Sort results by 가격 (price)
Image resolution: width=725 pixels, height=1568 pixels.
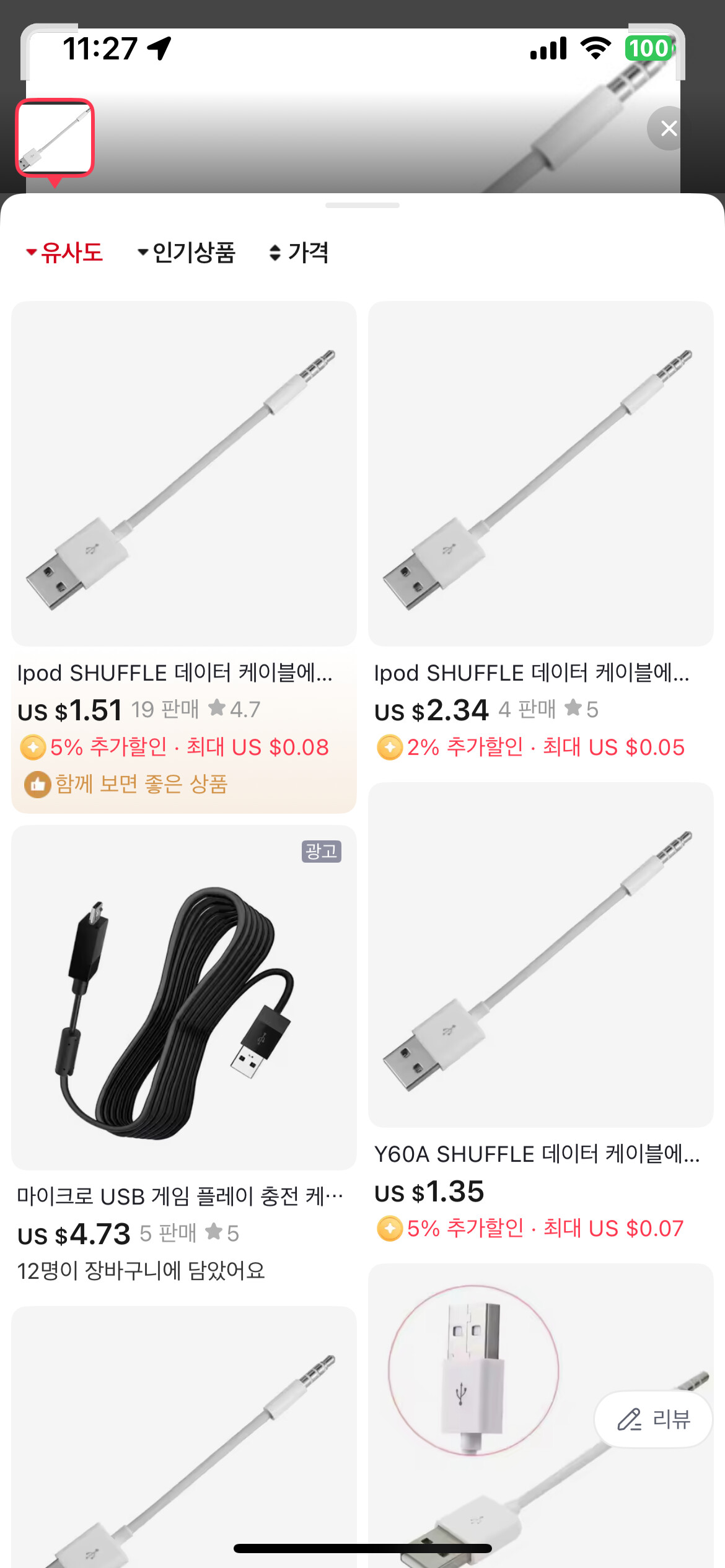click(299, 253)
